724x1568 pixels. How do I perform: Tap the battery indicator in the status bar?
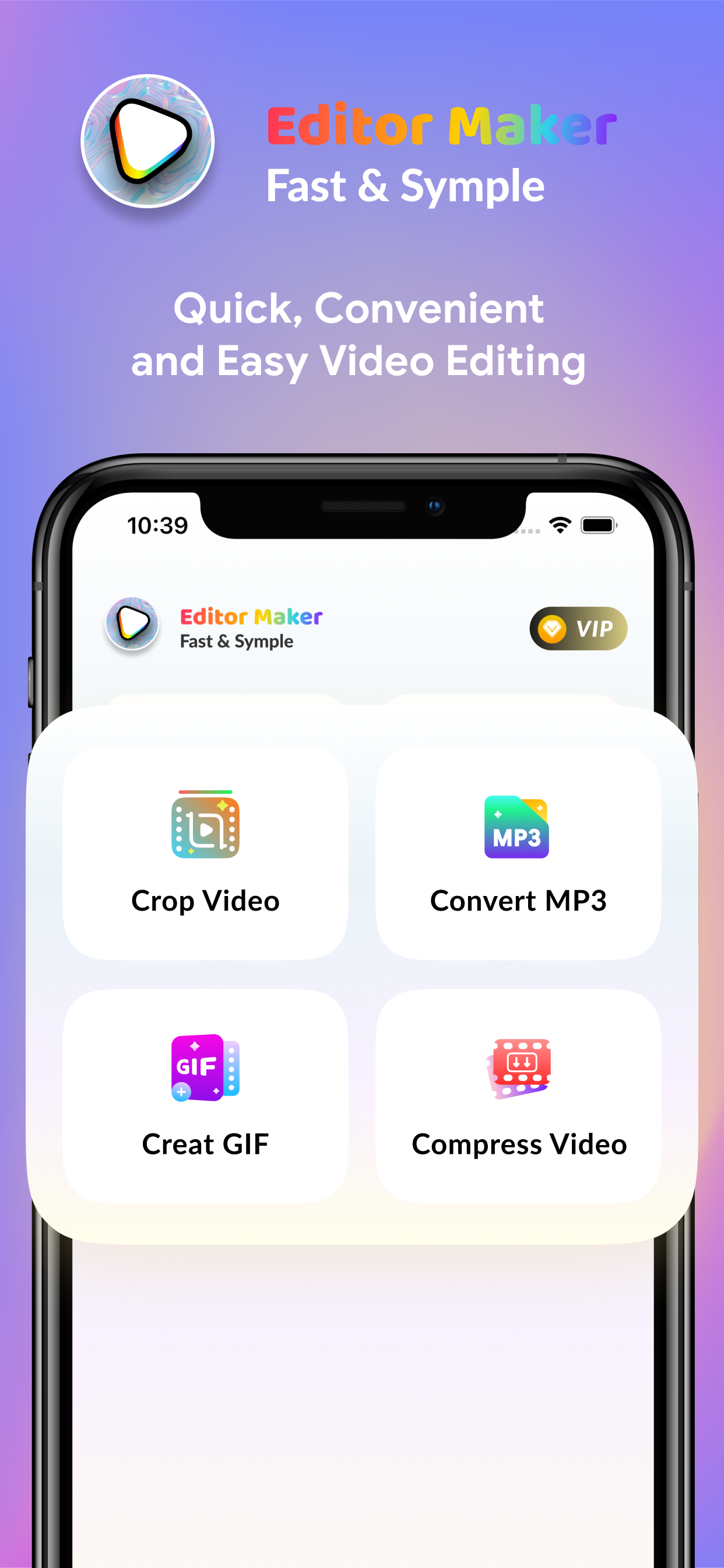tap(599, 524)
